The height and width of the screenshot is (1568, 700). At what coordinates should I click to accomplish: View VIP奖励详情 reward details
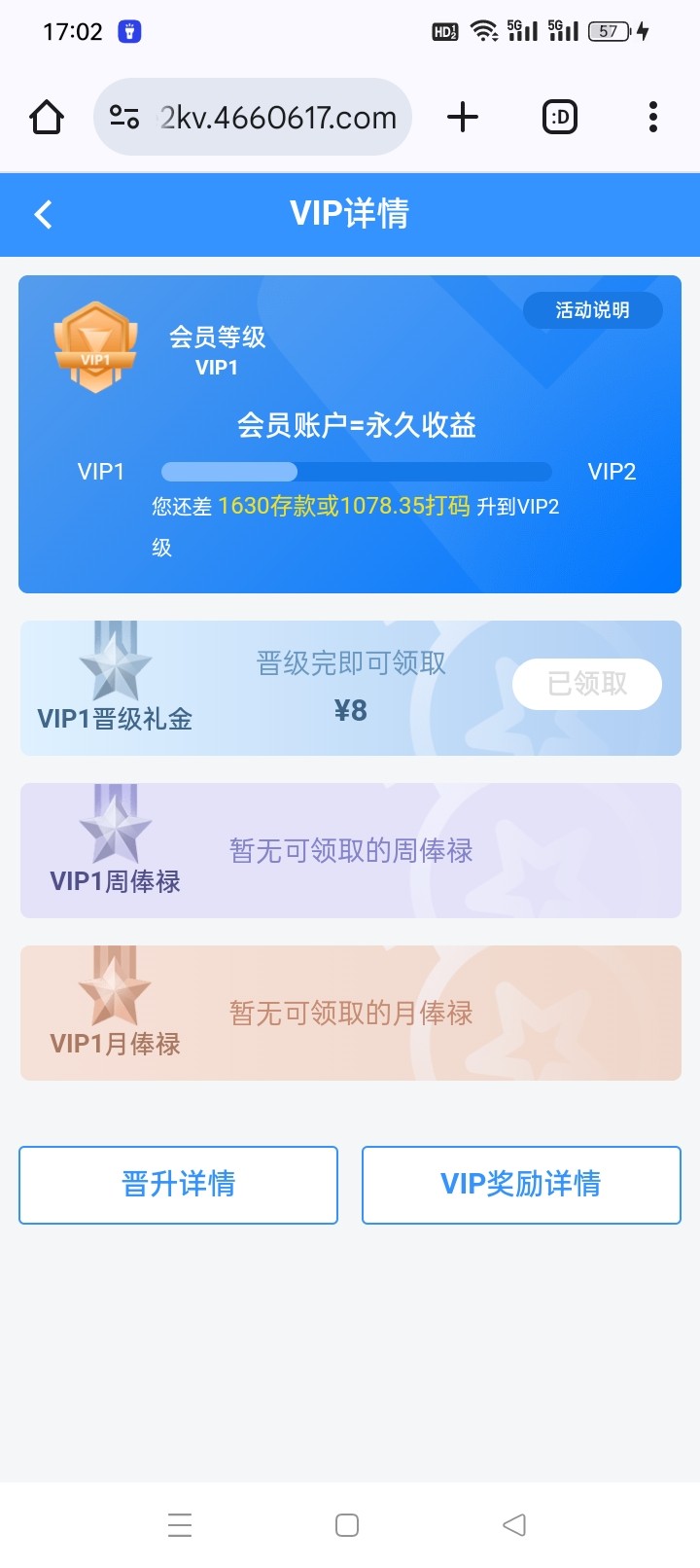point(521,1185)
